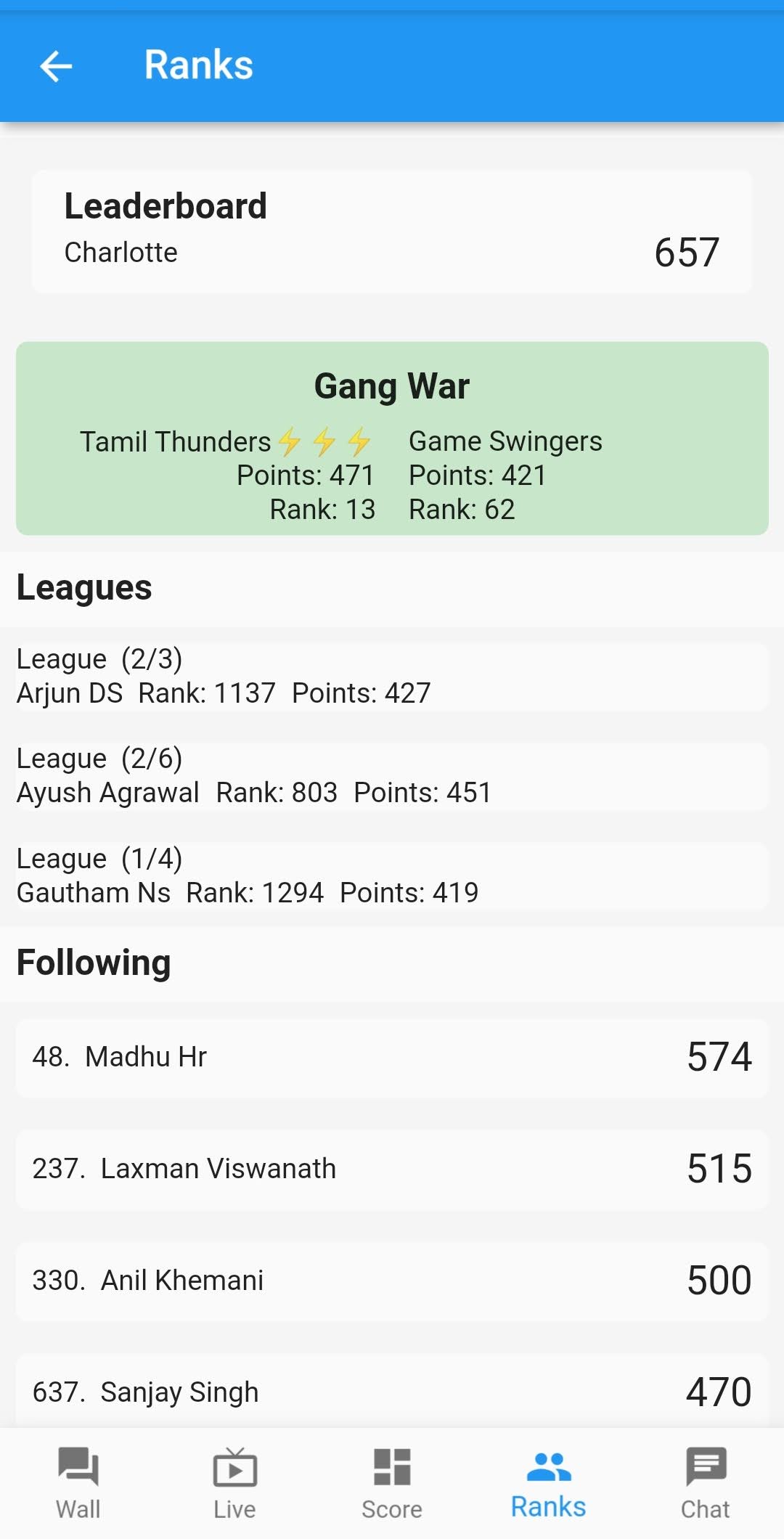Image resolution: width=784 pixels, height=1539 pixels.
Task: View Madhu Hr's profile row
Action: pyautogui.click(x=392, y=1057)
